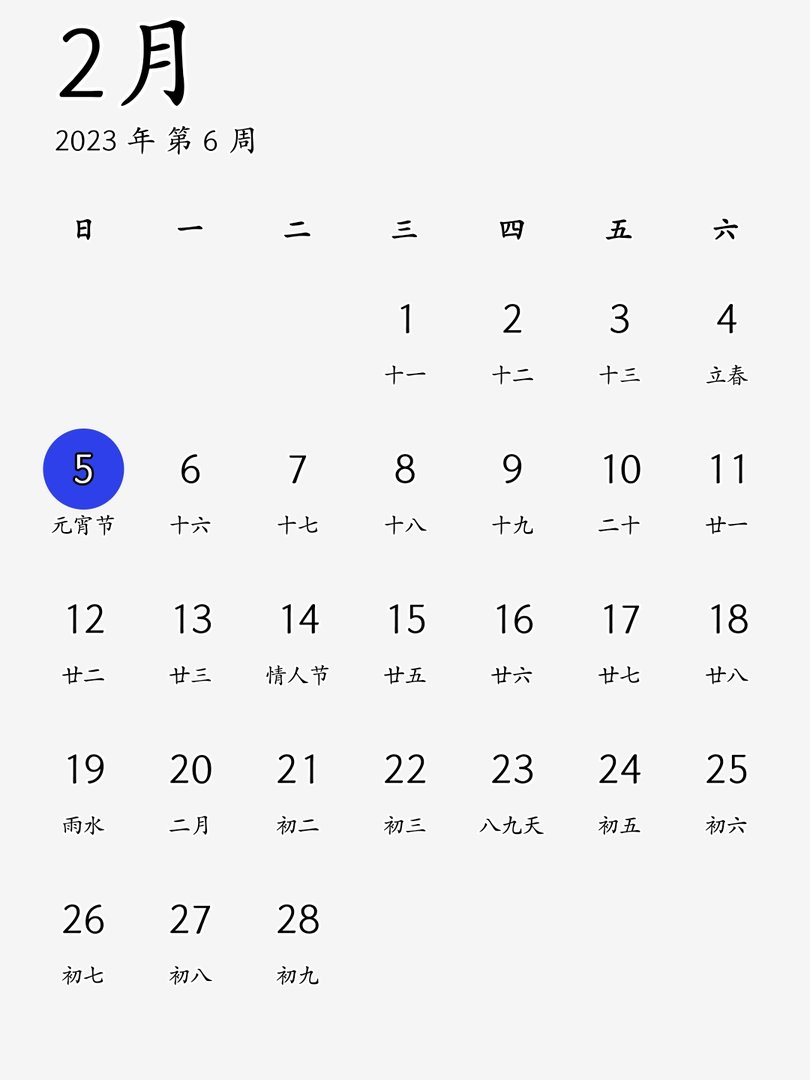
Task: Click date 14 with 情人节 label
Action: 297,620
